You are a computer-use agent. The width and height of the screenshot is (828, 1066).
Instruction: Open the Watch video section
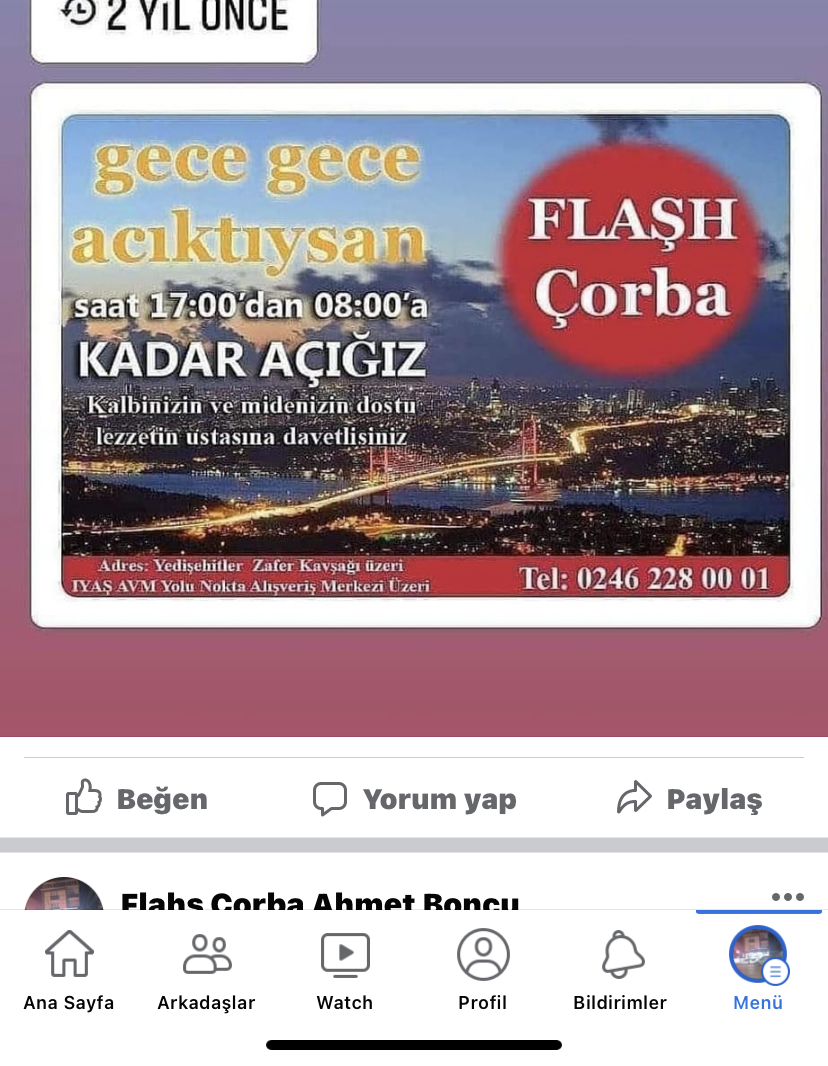(344, 967)
